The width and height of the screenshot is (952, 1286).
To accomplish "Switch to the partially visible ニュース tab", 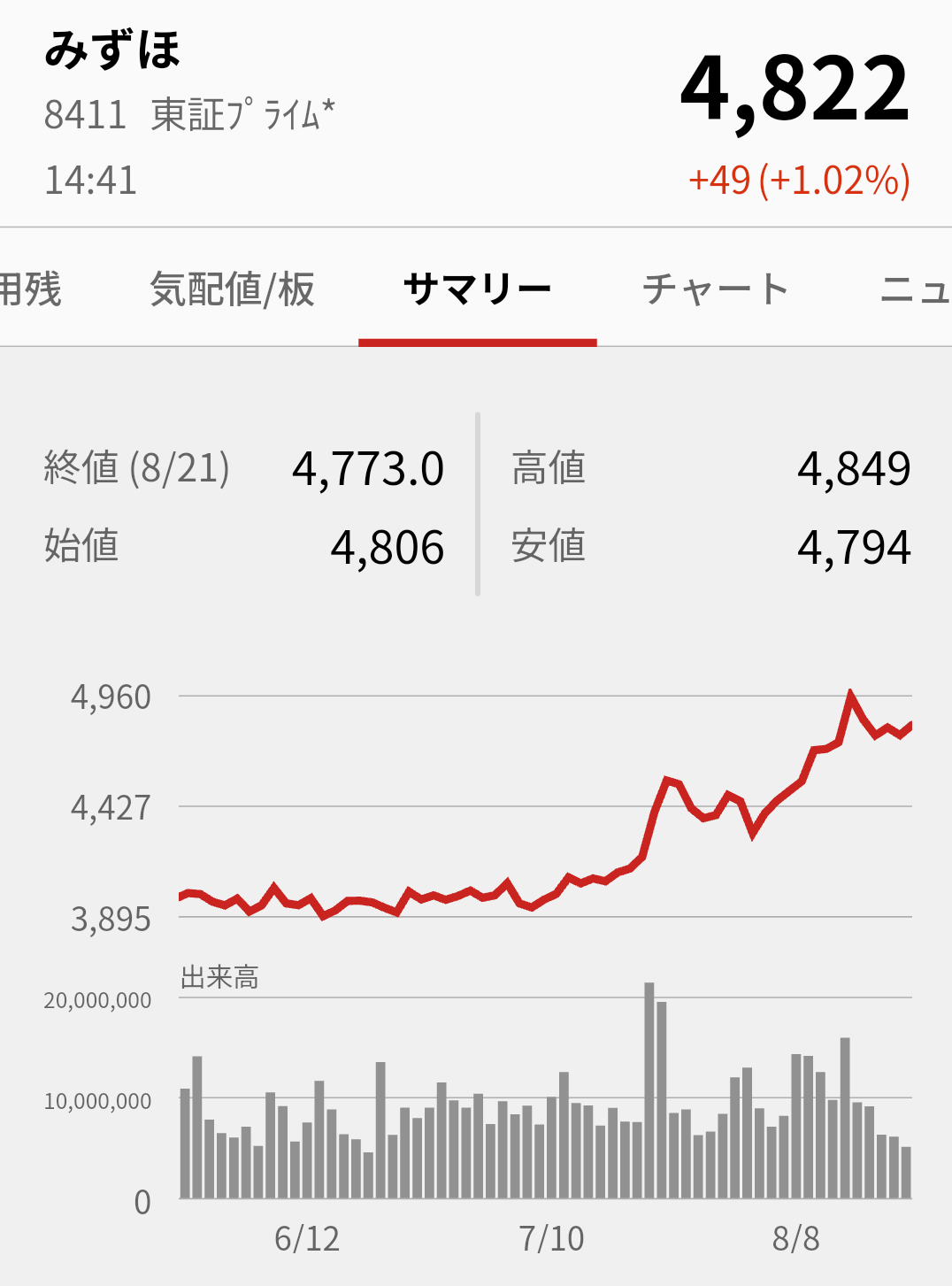I will [916, 289].
